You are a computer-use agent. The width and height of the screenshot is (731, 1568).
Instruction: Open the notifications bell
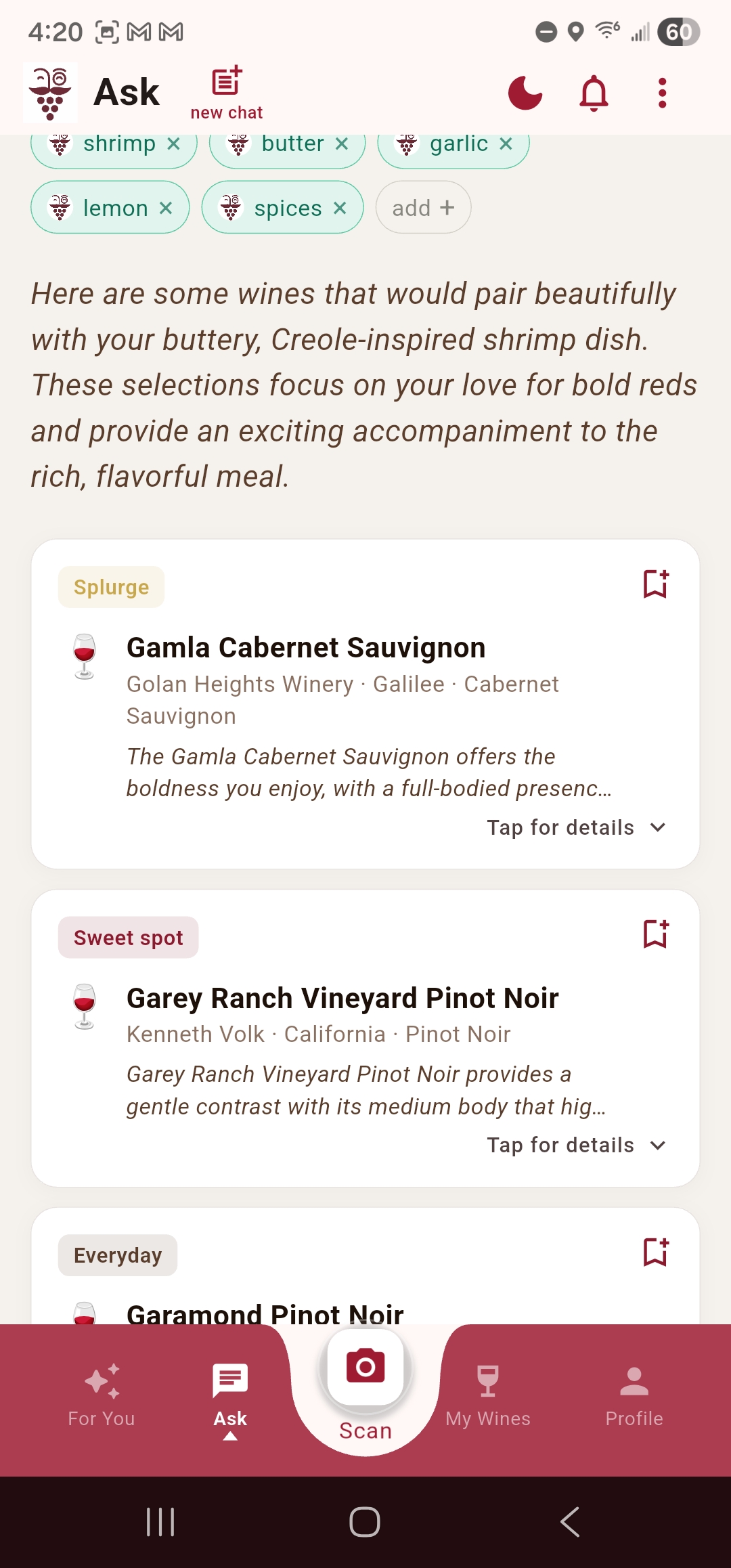tap(594, 93)
